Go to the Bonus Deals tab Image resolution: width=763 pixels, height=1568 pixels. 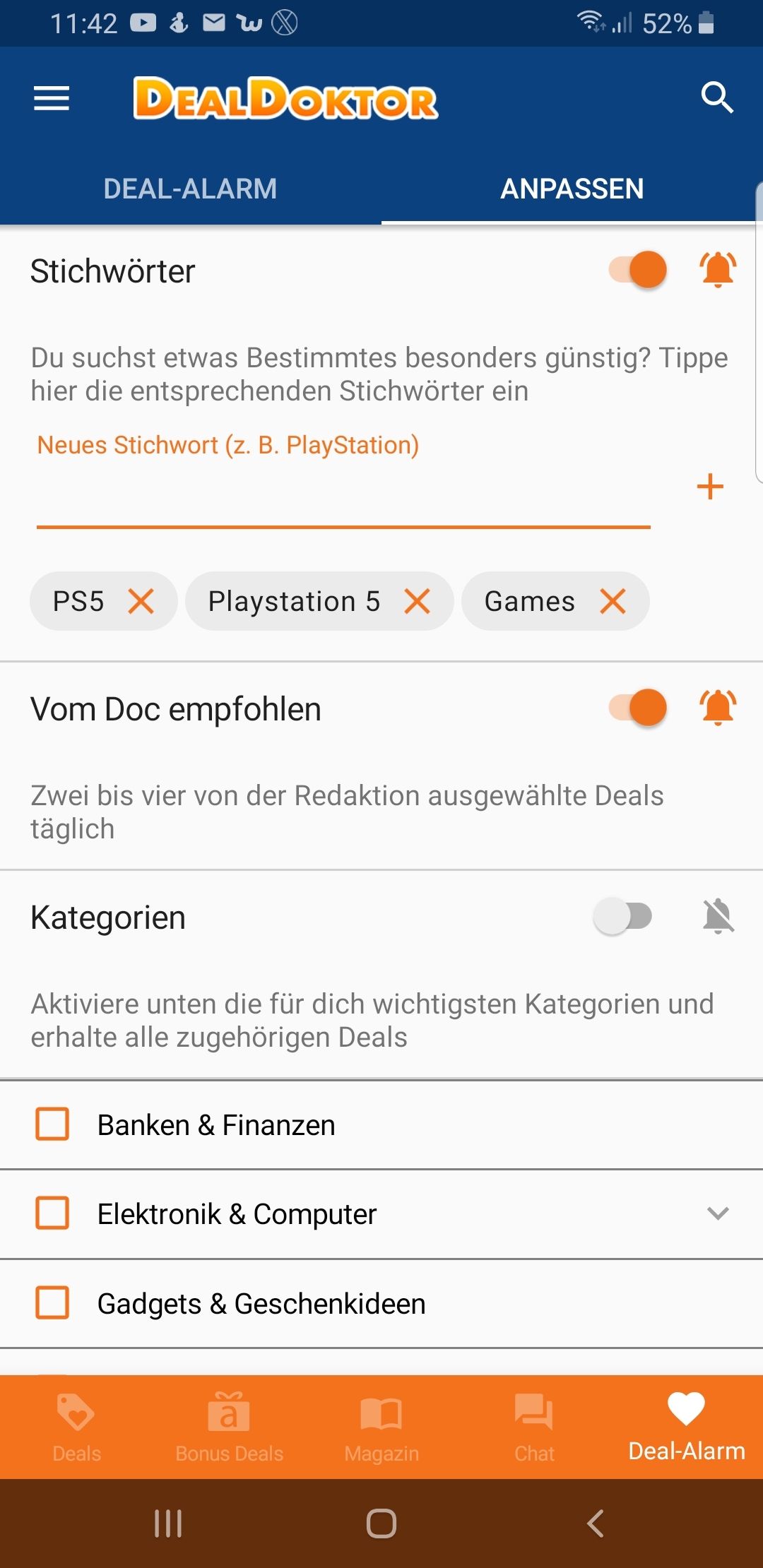pos(229,1427)
